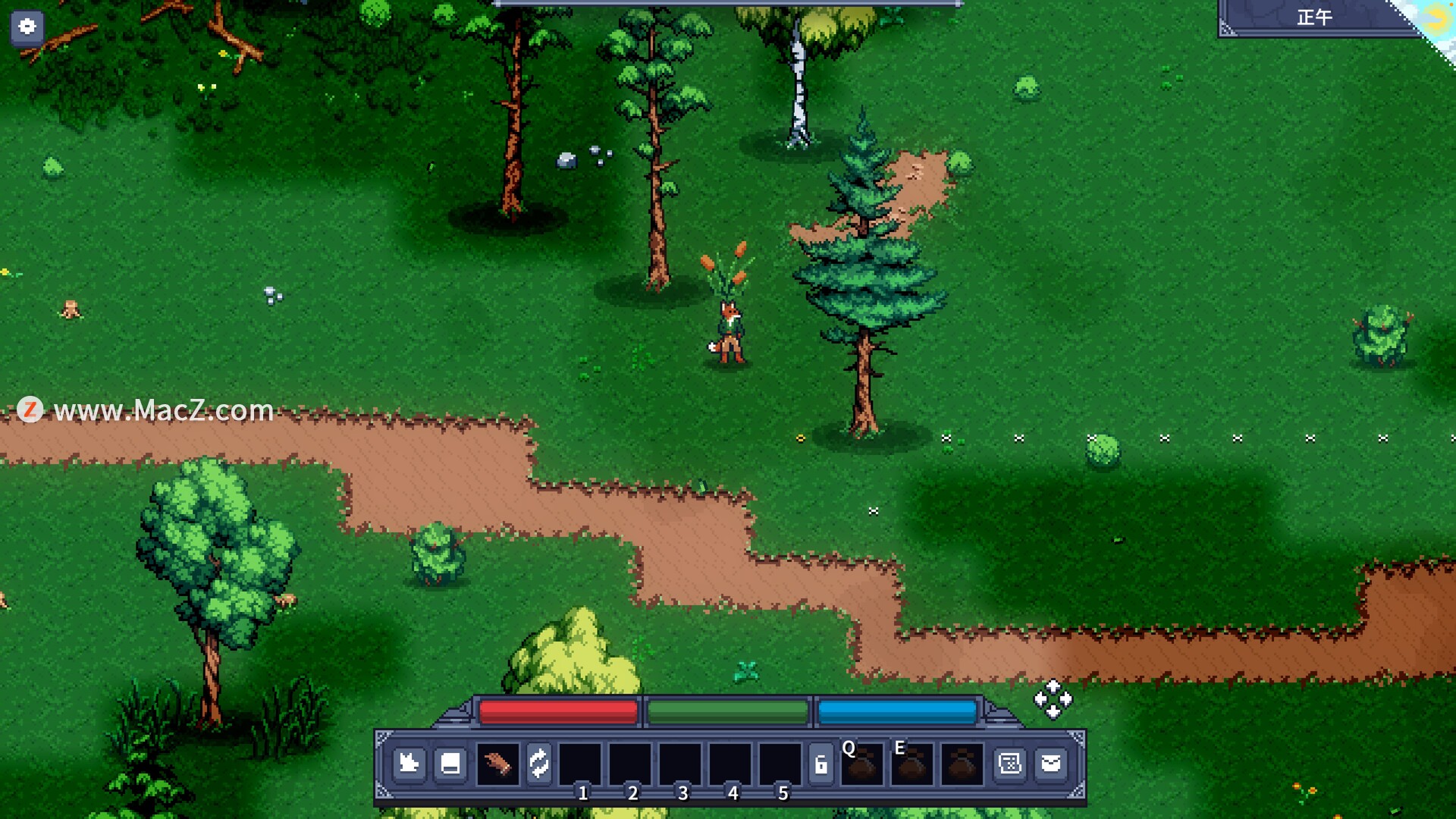Screen dimensions: 1456x819
Task: Open the mail envelope icon
Action: click(1051, 763)
